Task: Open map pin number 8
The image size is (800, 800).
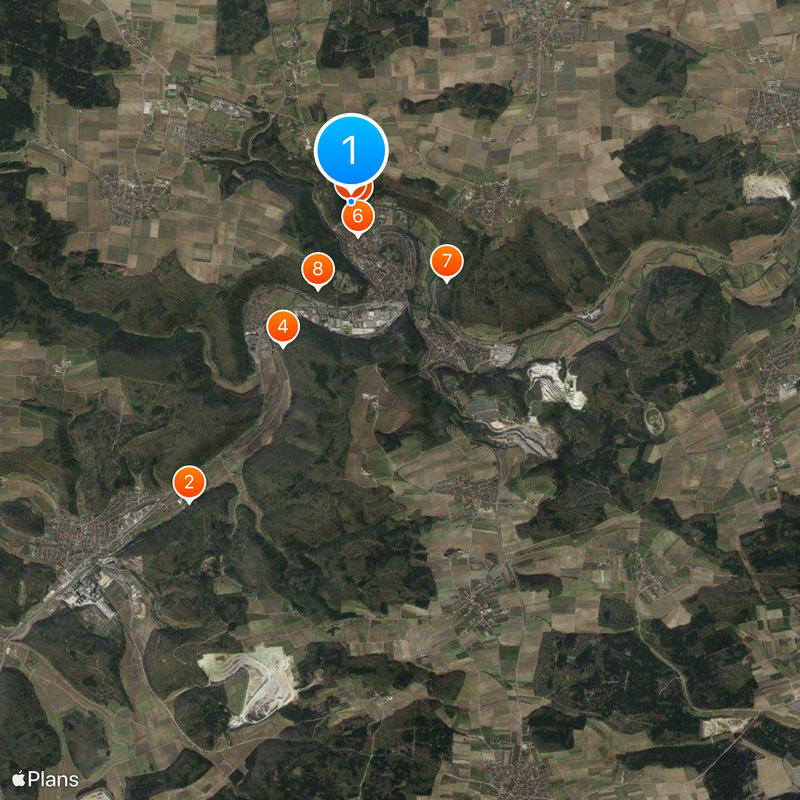Action: [318, 268]
